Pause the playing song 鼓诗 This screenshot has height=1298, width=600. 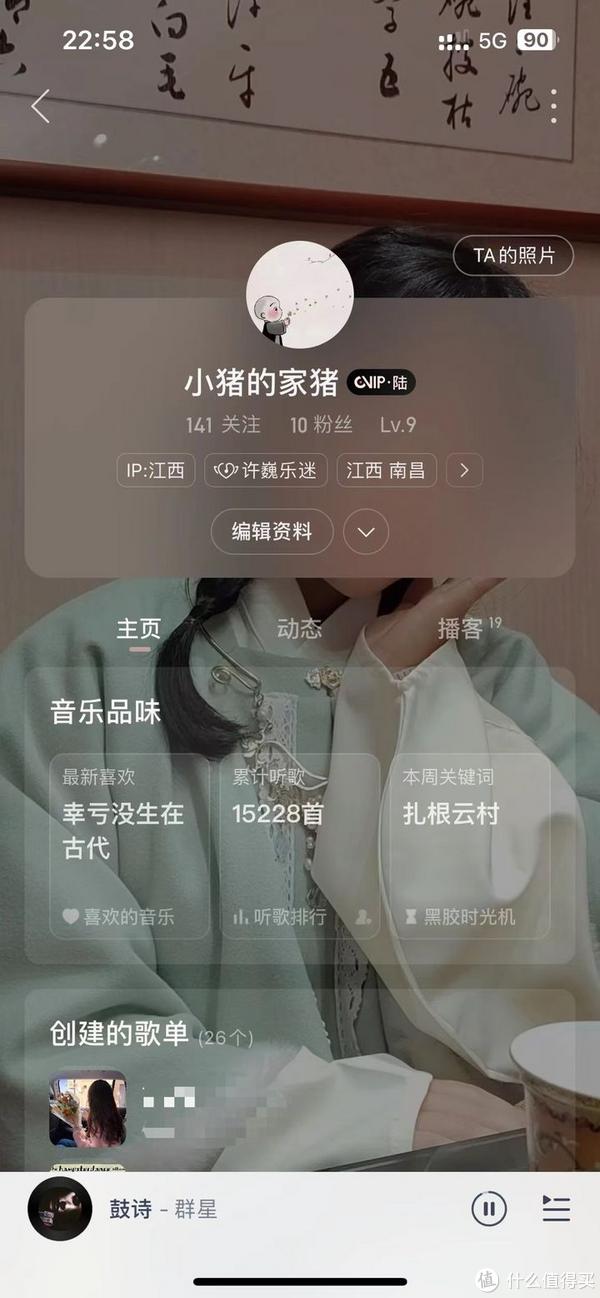[x=488, y=1209]
